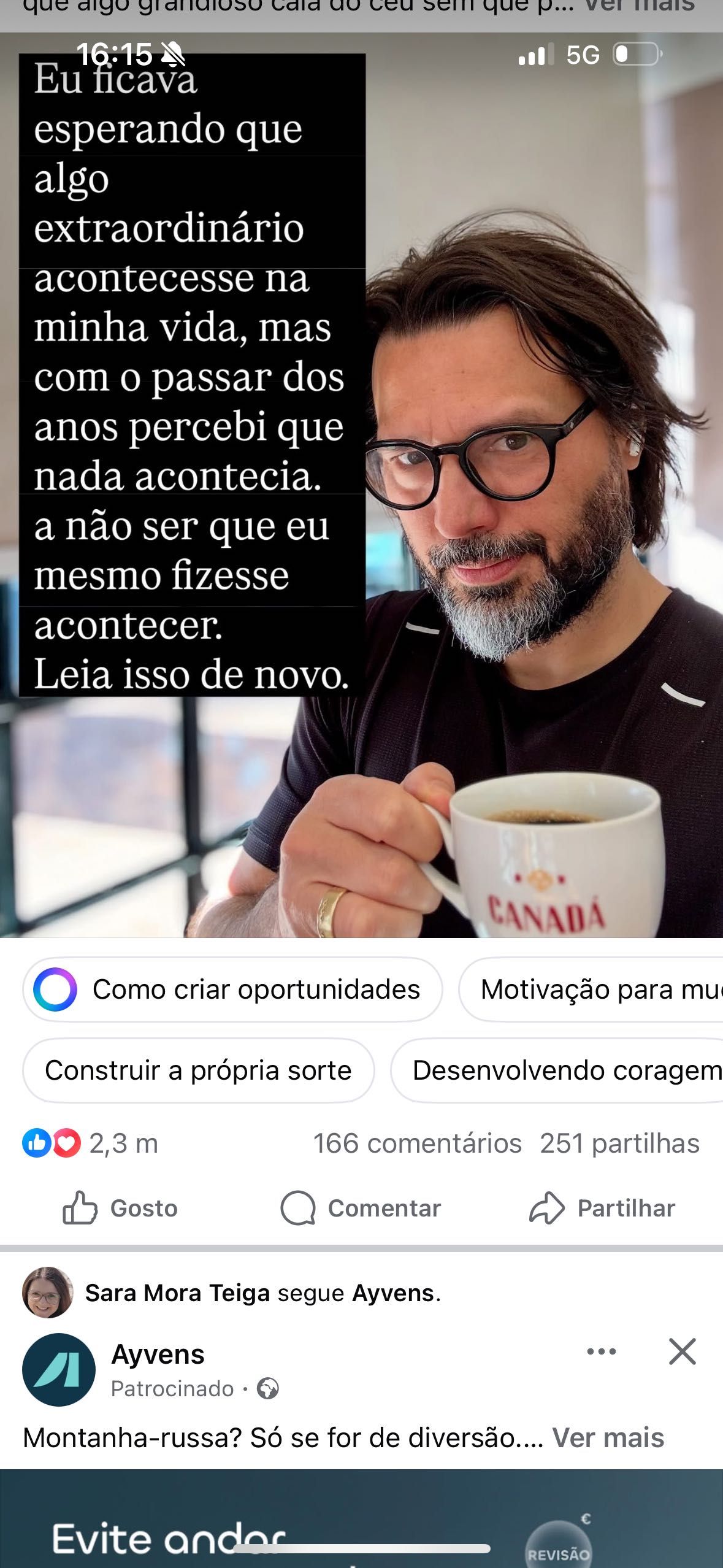Like the post with Gosto
The width and height of the screenshot is (723, 1568).
click(120, 1208)
